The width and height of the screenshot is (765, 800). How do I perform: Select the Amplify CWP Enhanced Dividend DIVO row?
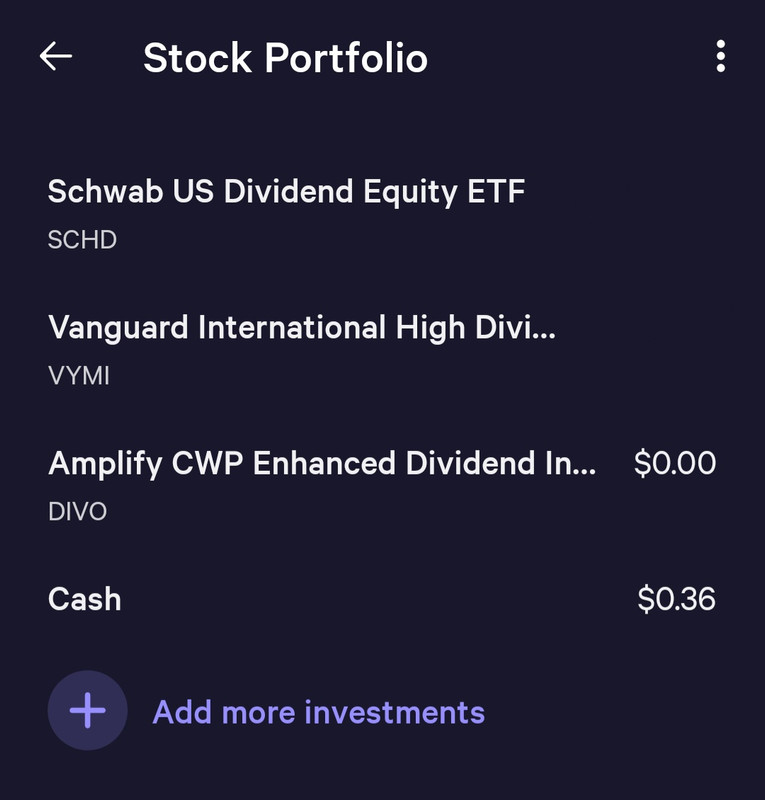pos(322,484)
